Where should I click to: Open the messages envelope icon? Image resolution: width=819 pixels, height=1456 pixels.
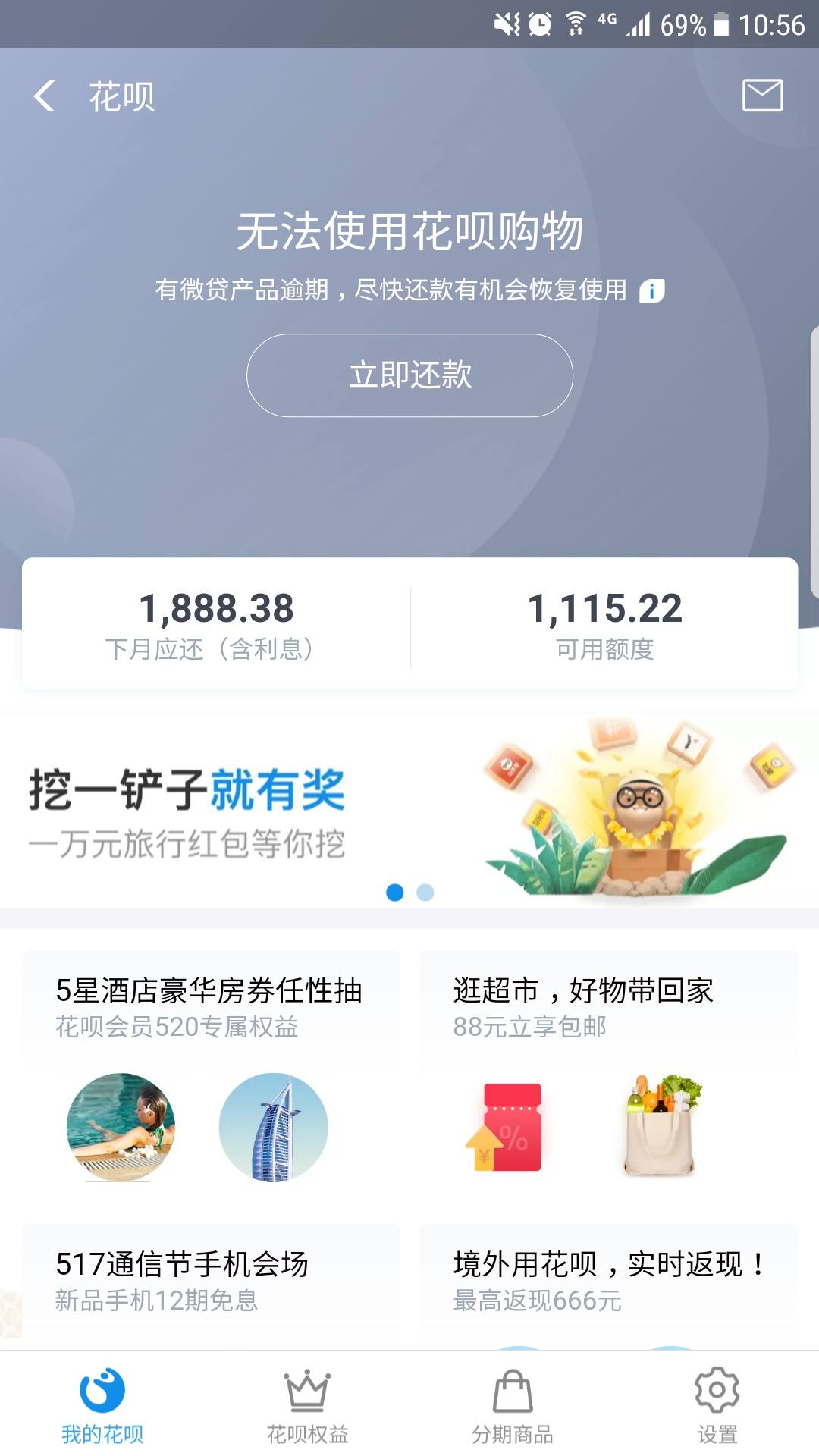762,96
